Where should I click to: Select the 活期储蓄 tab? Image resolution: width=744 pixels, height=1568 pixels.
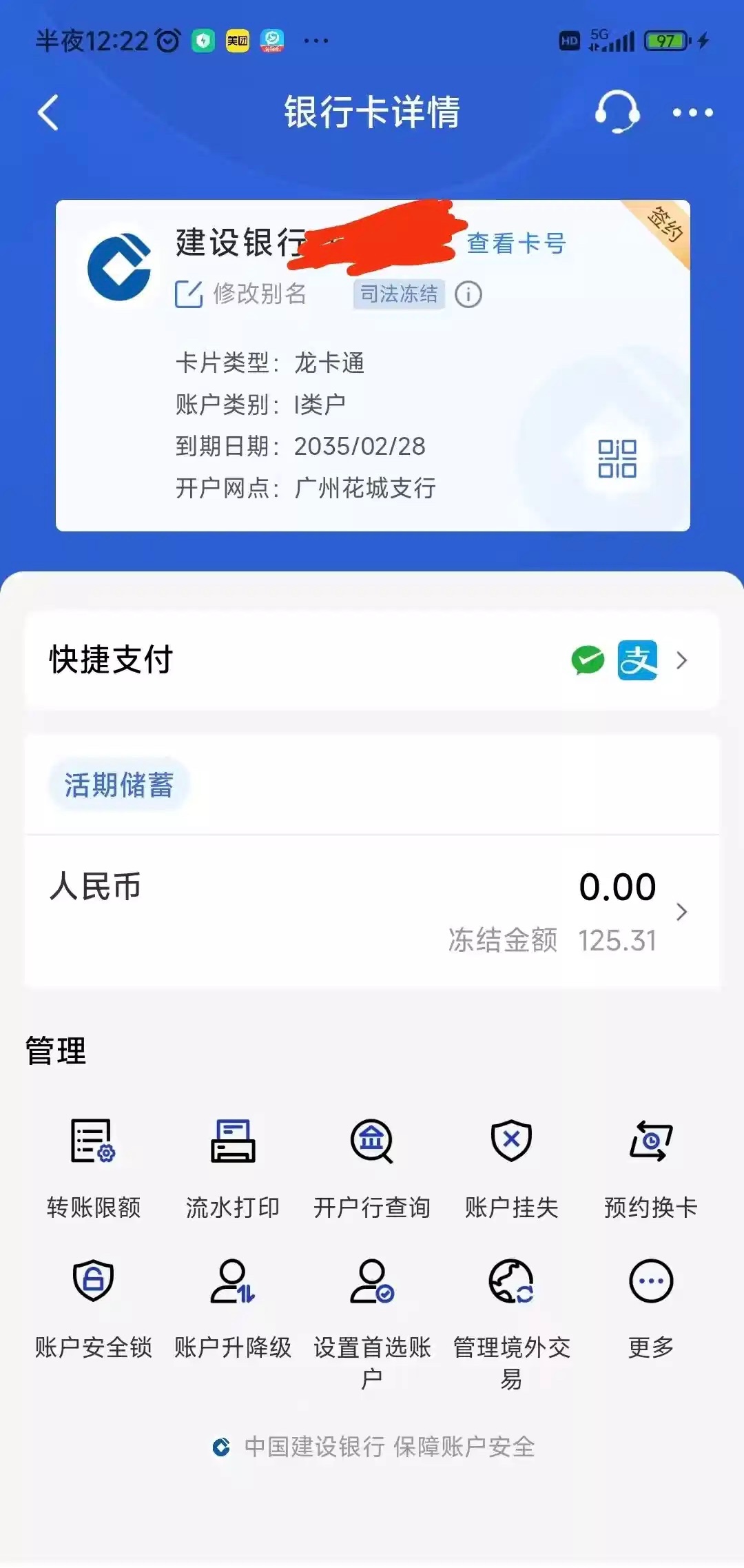click(118, 785)
